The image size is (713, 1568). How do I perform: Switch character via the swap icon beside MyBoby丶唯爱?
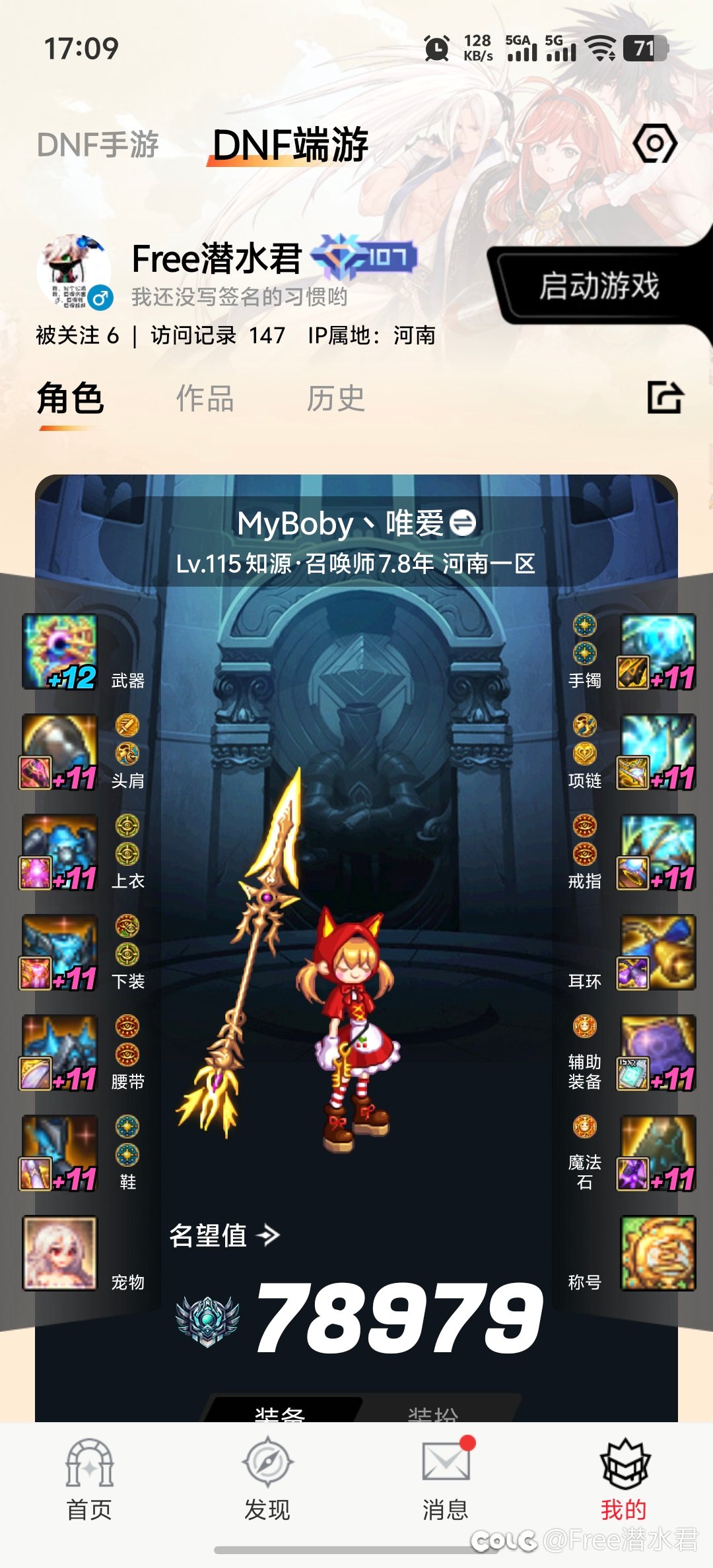pos(462,523)
